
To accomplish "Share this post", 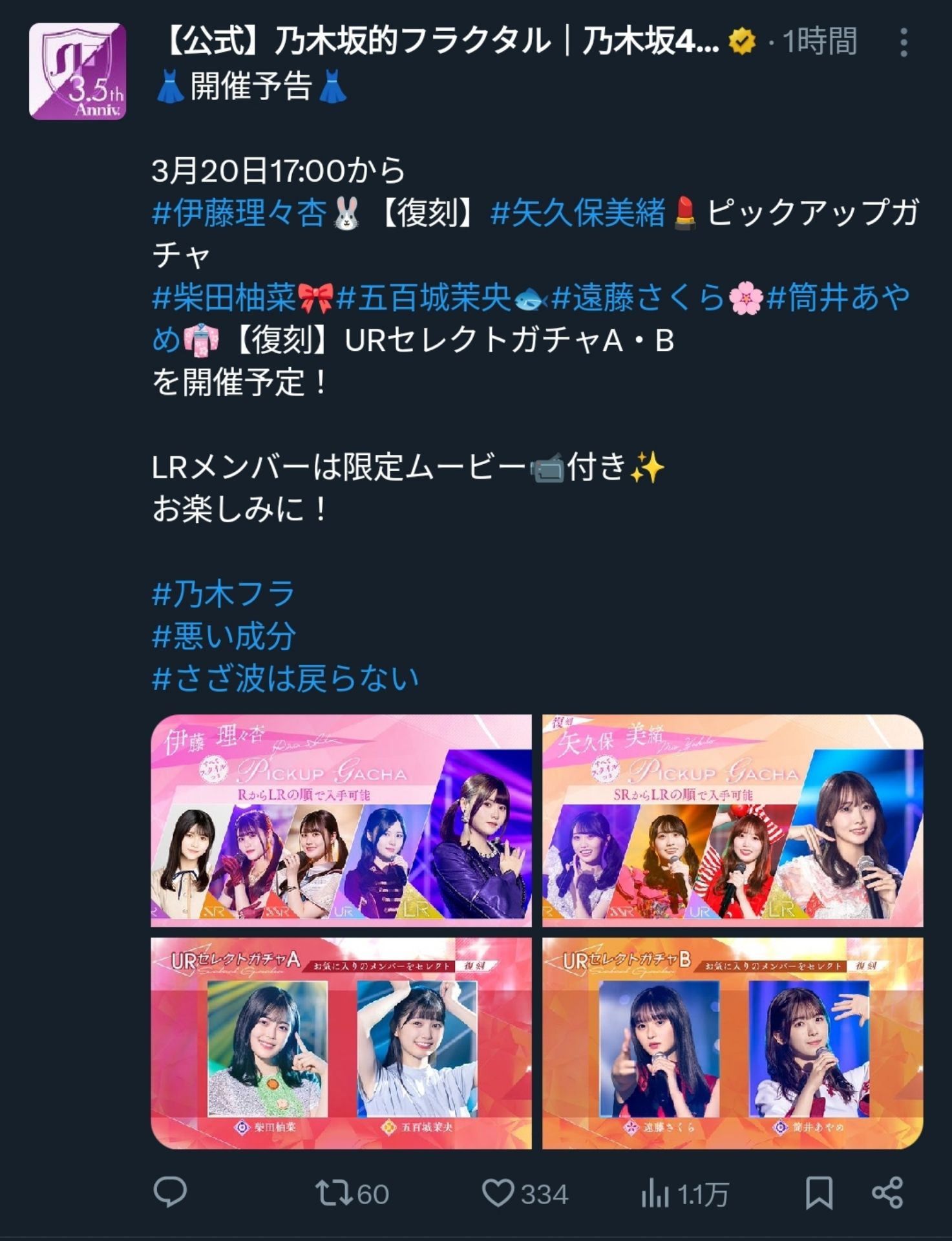I will (x=887, y=1193).
